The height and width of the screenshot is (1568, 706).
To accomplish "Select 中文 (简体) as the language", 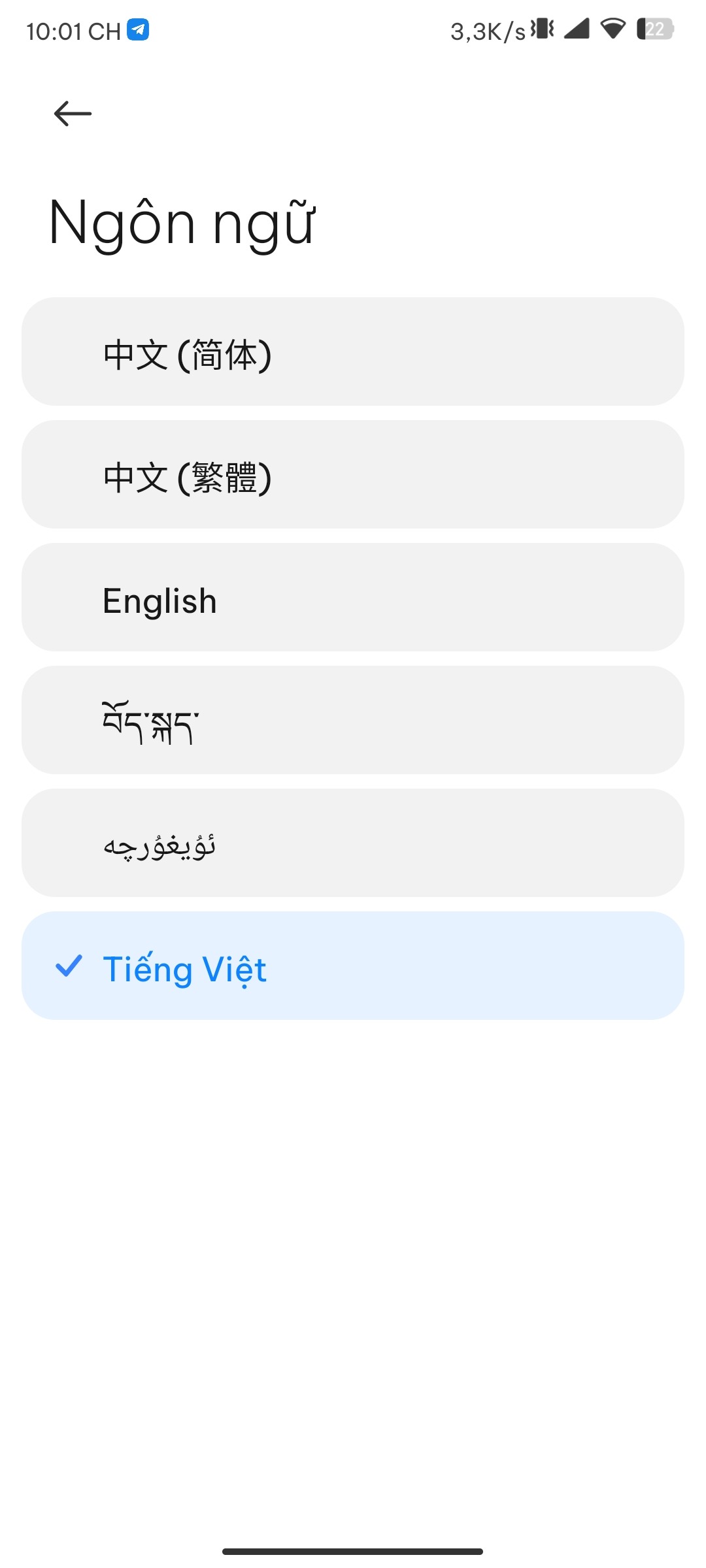I will [353, 352].
